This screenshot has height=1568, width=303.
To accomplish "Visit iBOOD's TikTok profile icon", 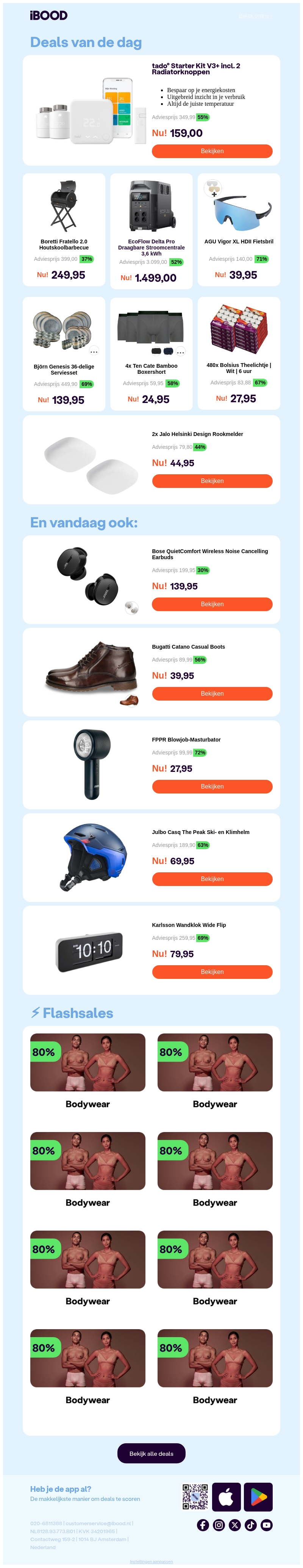I will click(x=250, y=1525).
